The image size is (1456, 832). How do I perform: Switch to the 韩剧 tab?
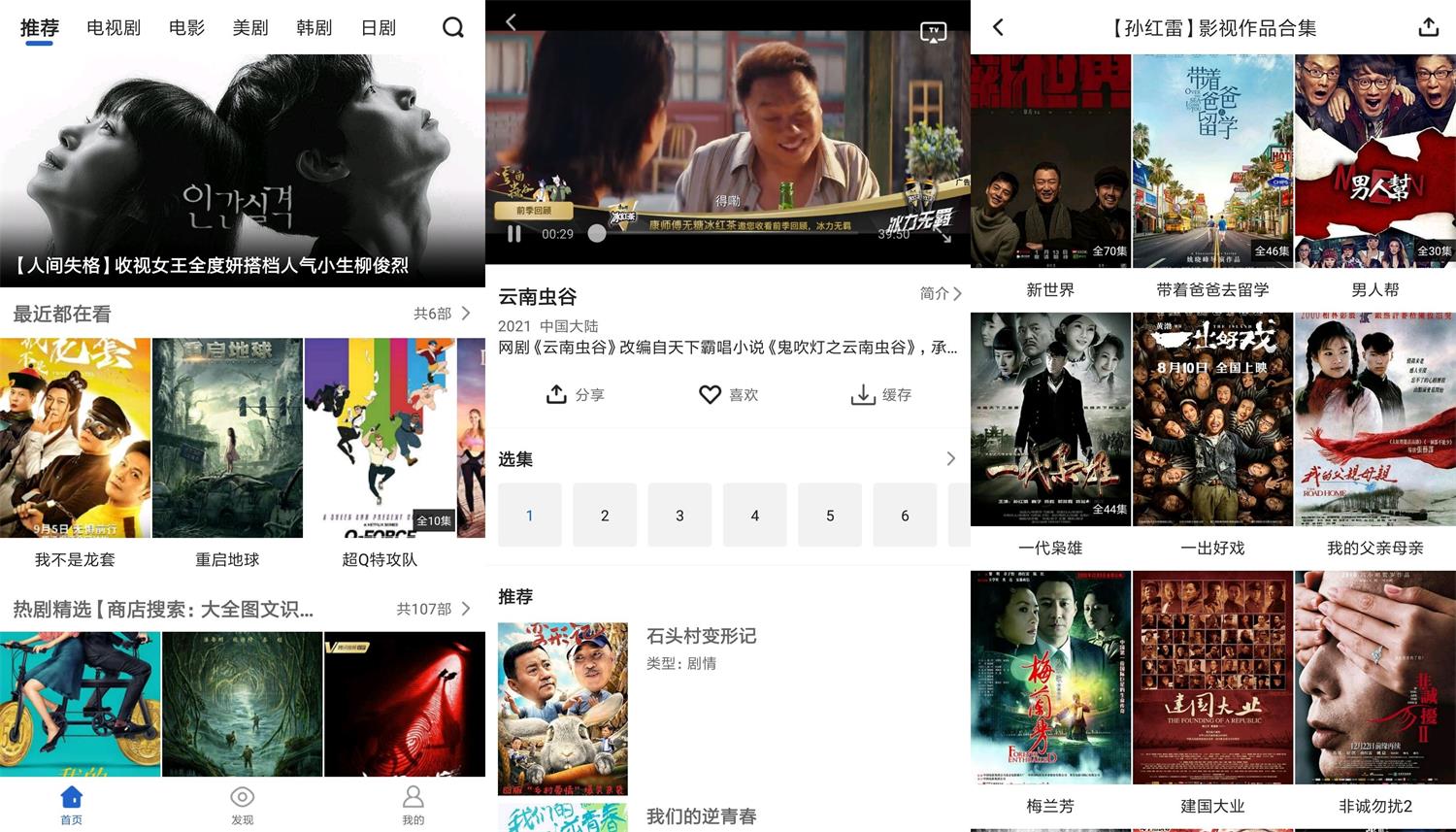pos(314,27)
